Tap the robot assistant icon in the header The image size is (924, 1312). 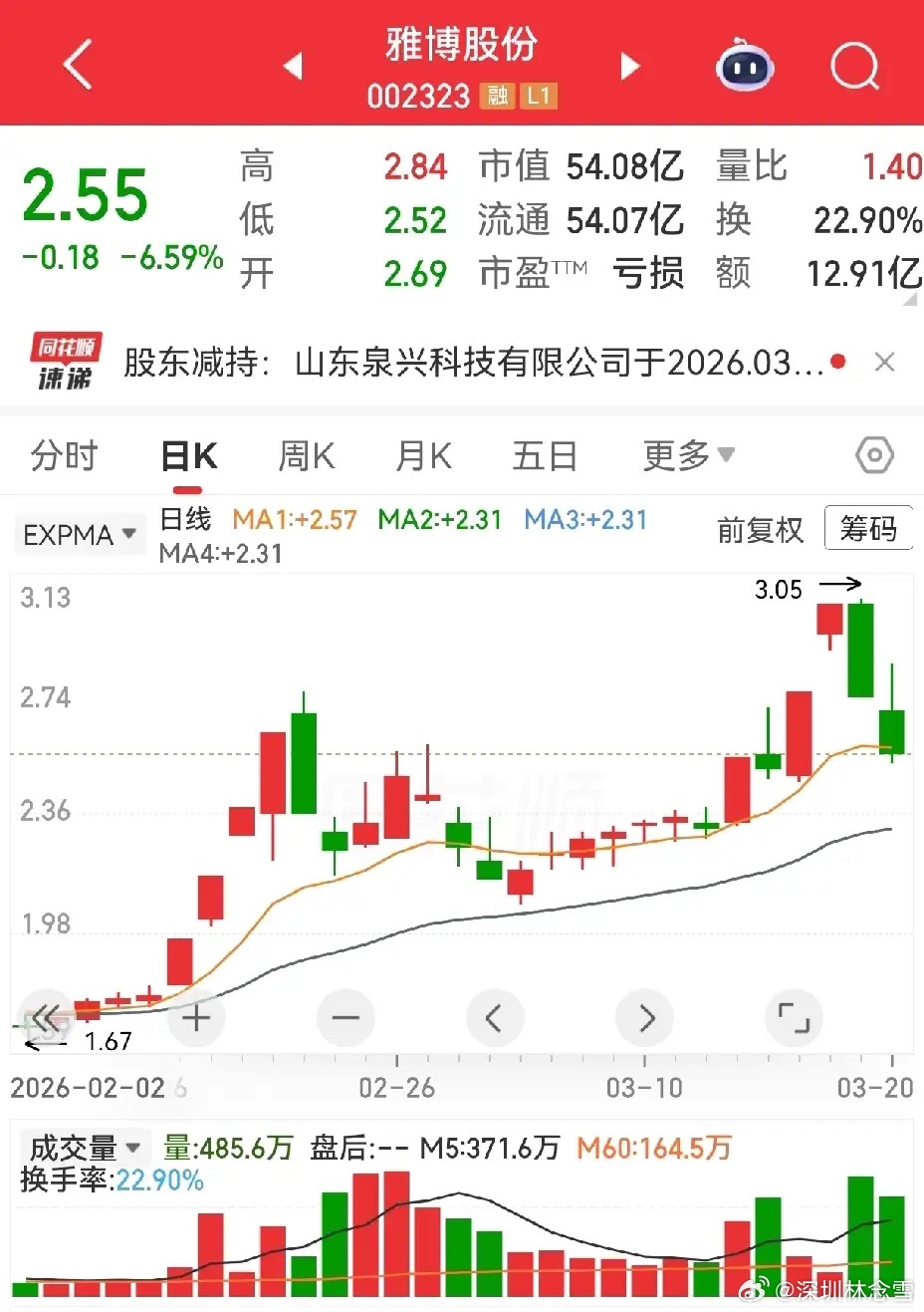(745, 66)
